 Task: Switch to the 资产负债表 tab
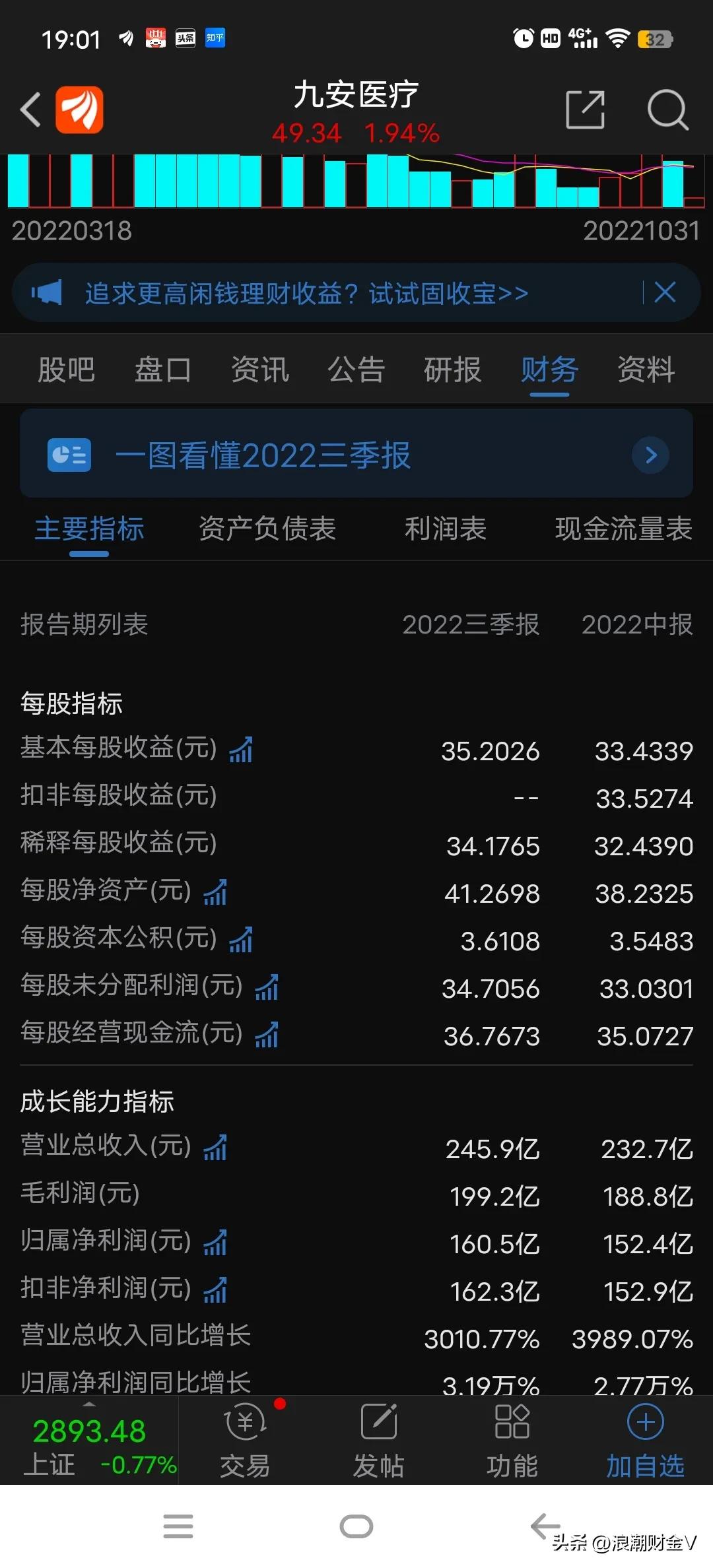coord(267,529)
